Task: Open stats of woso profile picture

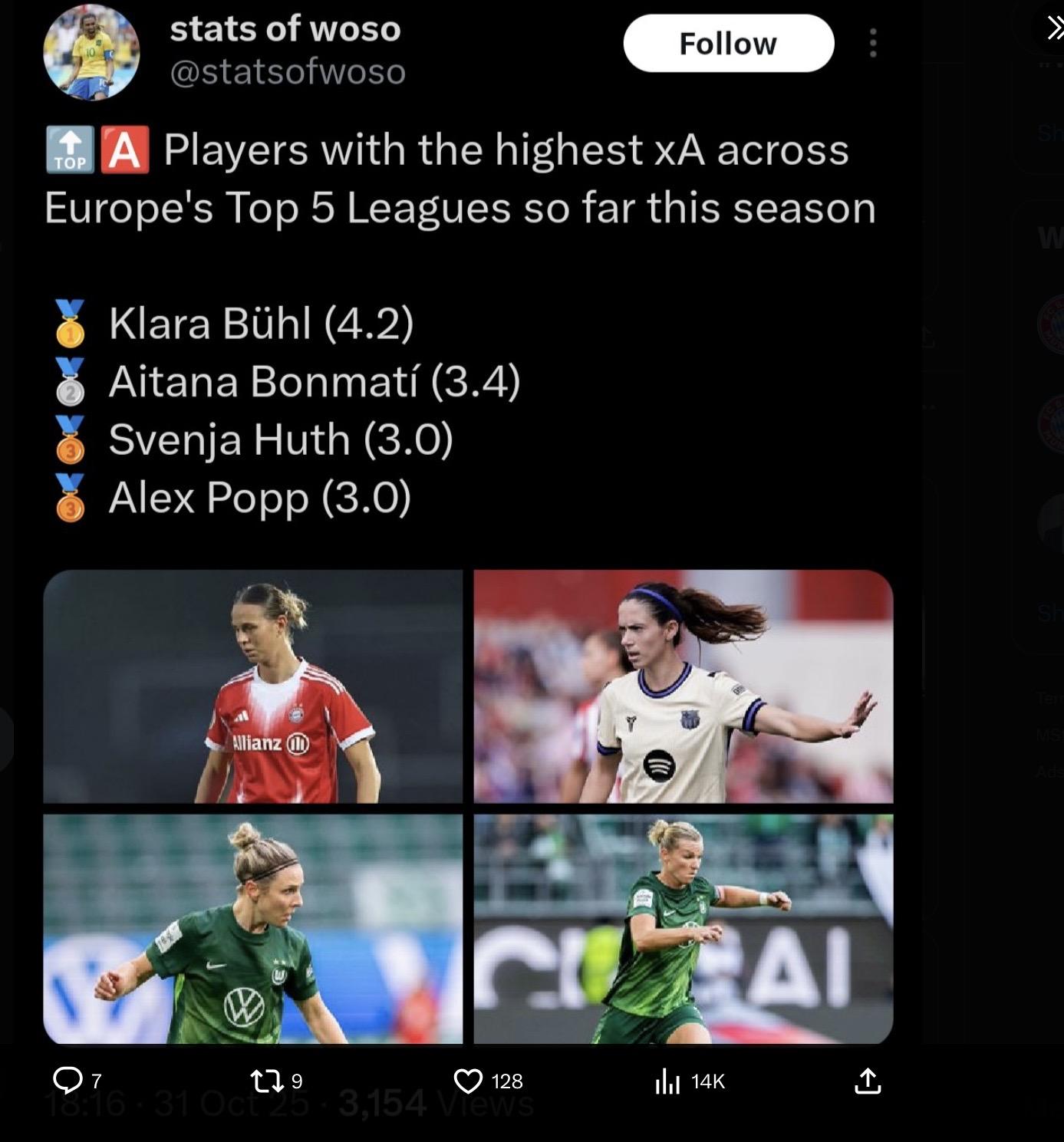Action: [x=91, y=52]
